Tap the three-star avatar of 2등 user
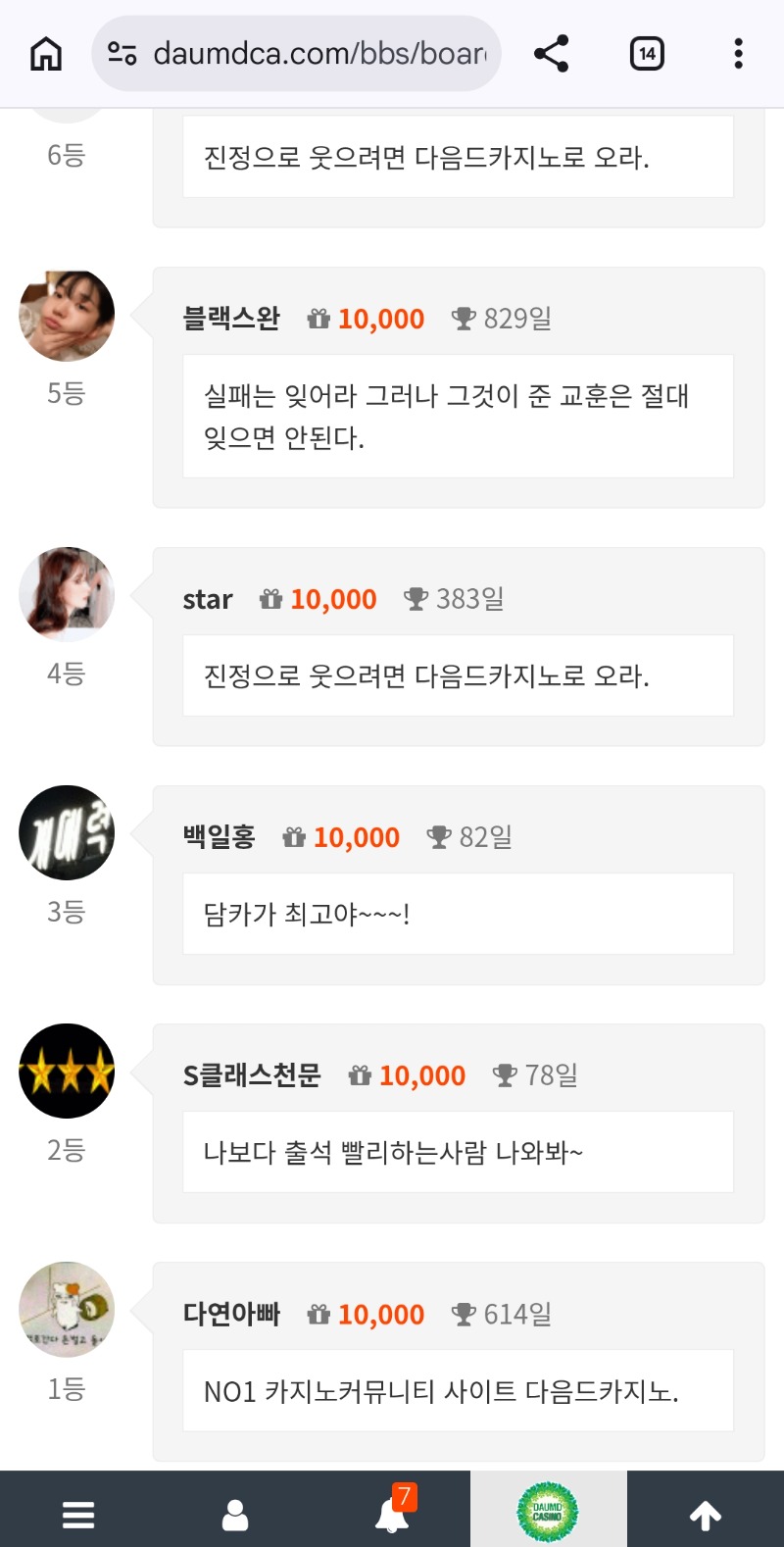The width and height of the screenshot is (784, 1547). (x=67, y=1072)
